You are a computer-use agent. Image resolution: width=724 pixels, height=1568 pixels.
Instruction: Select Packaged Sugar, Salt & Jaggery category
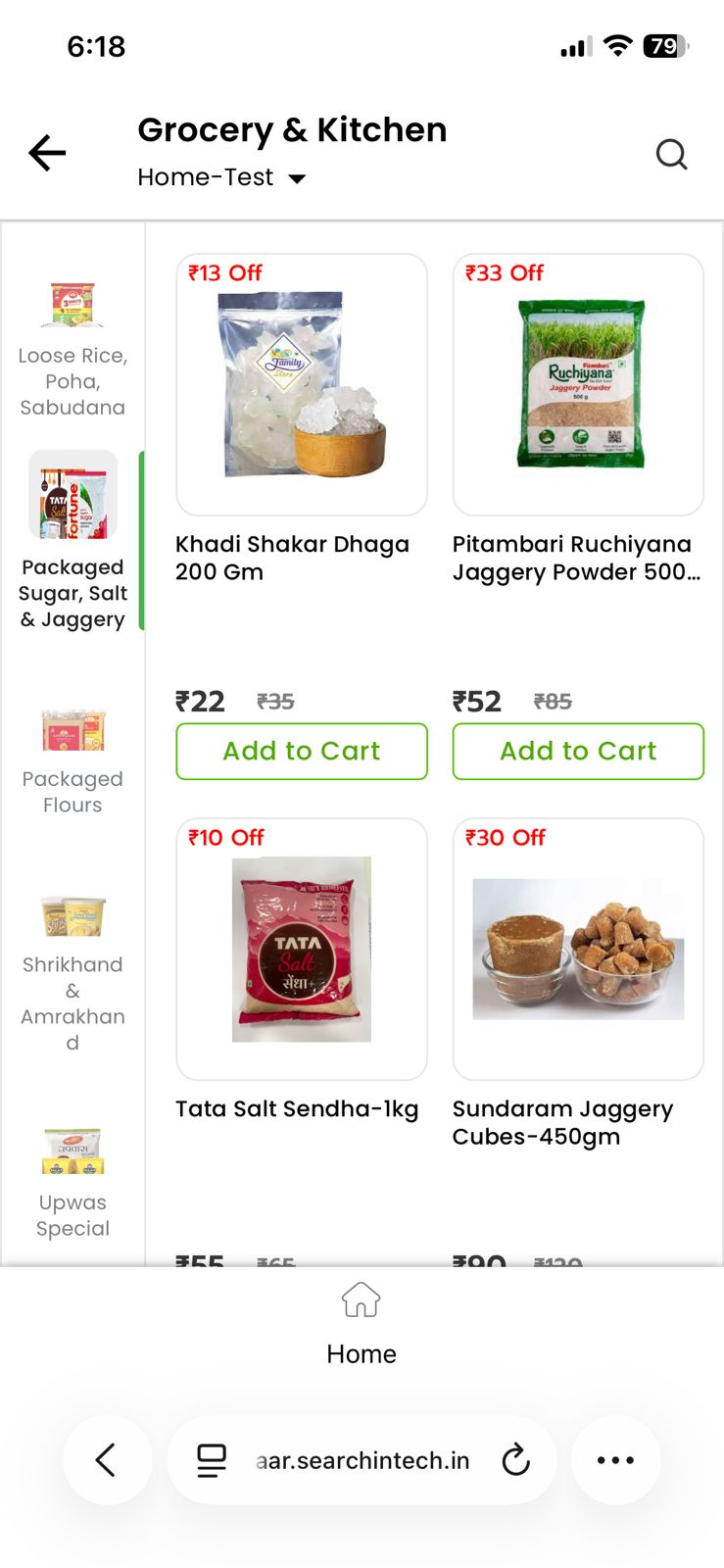click(x=72, y=541)
